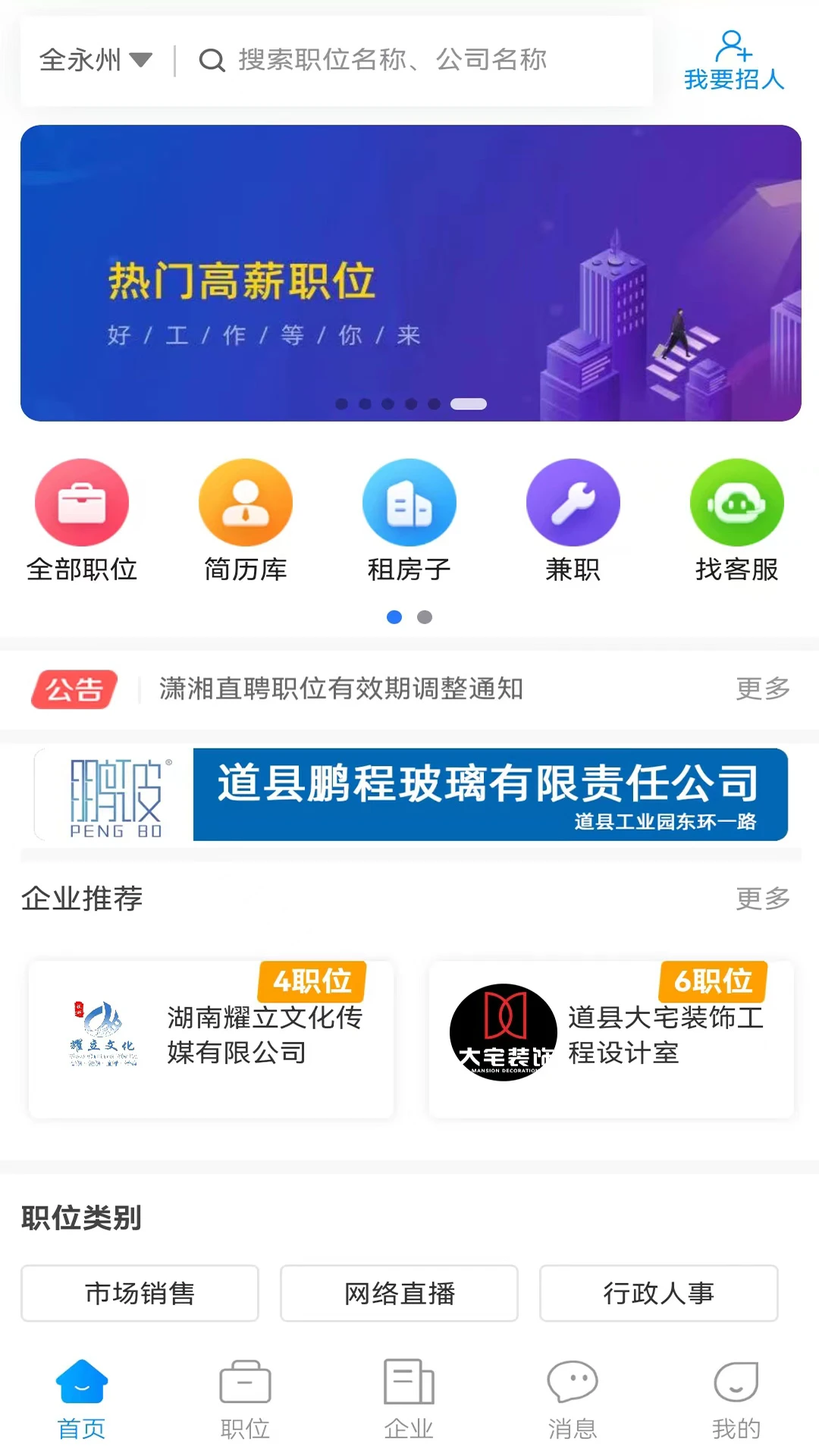Screen dimensions: 819x1456
Task: Select the 市场销售 job category chip
Action: click(x=140, y=1293)
